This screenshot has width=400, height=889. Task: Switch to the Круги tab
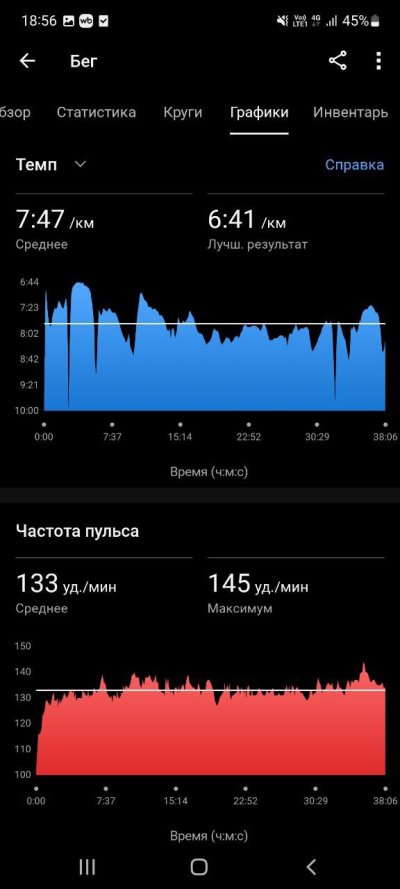click(182, 112)
